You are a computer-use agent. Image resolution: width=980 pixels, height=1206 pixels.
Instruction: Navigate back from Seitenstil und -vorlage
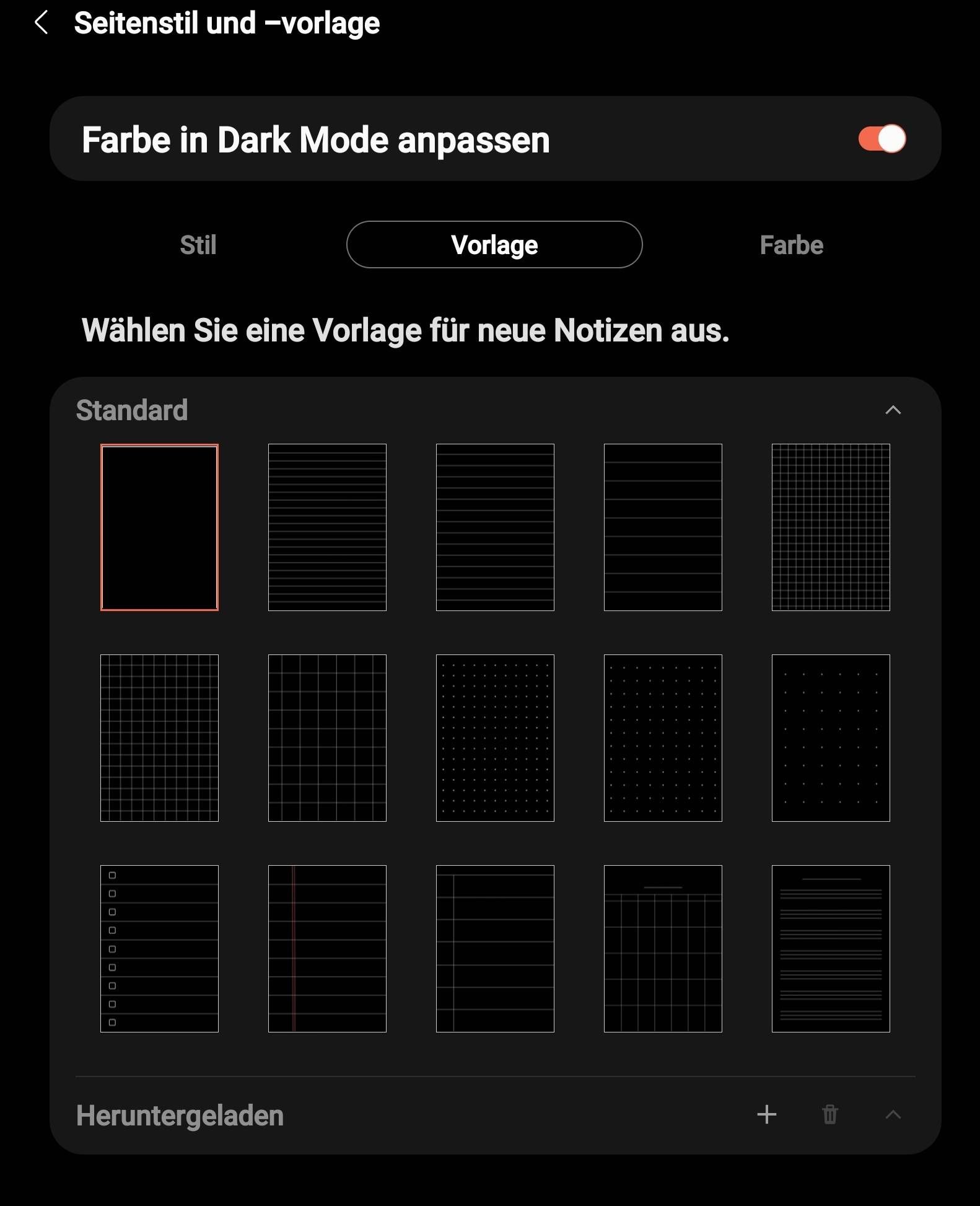(42, 24)
